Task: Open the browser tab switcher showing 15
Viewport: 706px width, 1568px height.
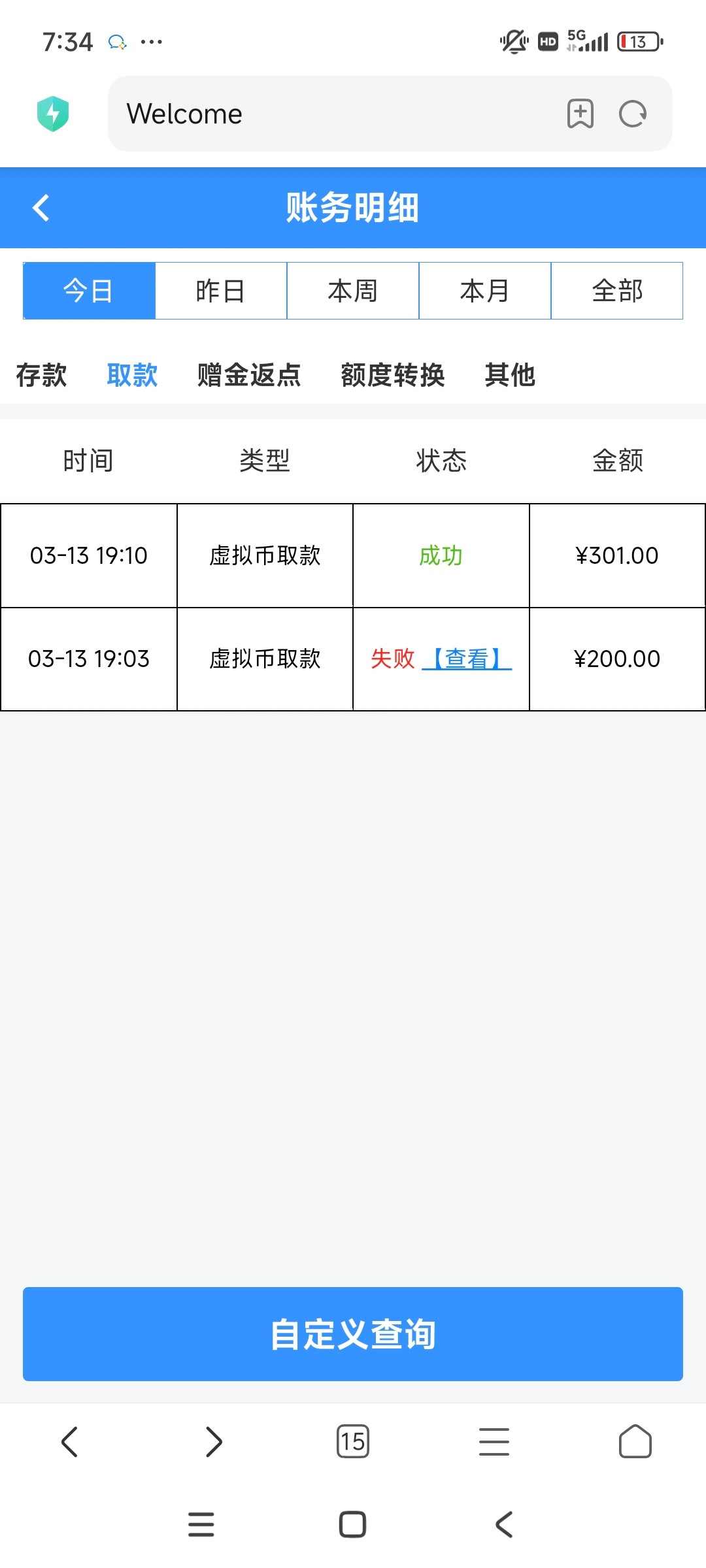Action: tap(353, 1442)
